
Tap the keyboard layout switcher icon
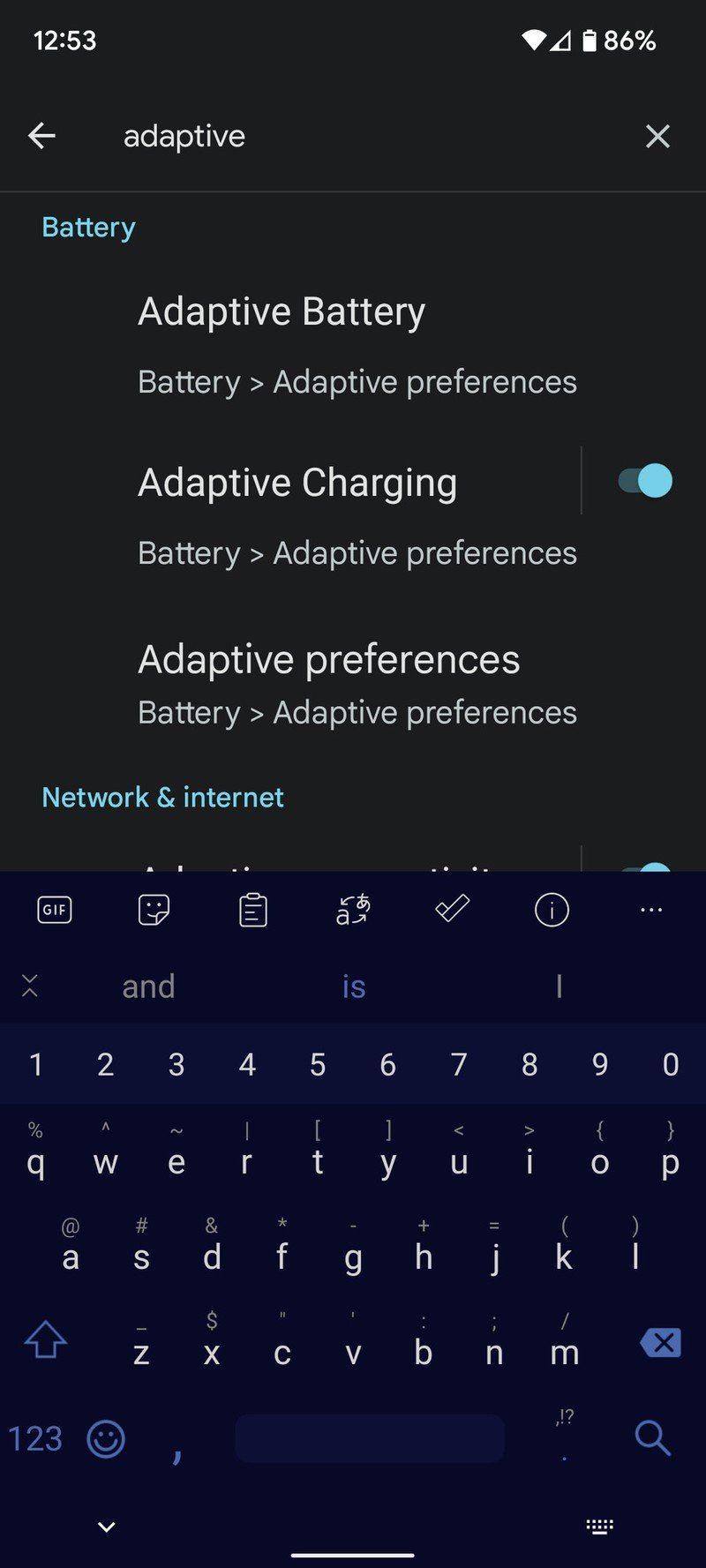tap(598, 1525)
